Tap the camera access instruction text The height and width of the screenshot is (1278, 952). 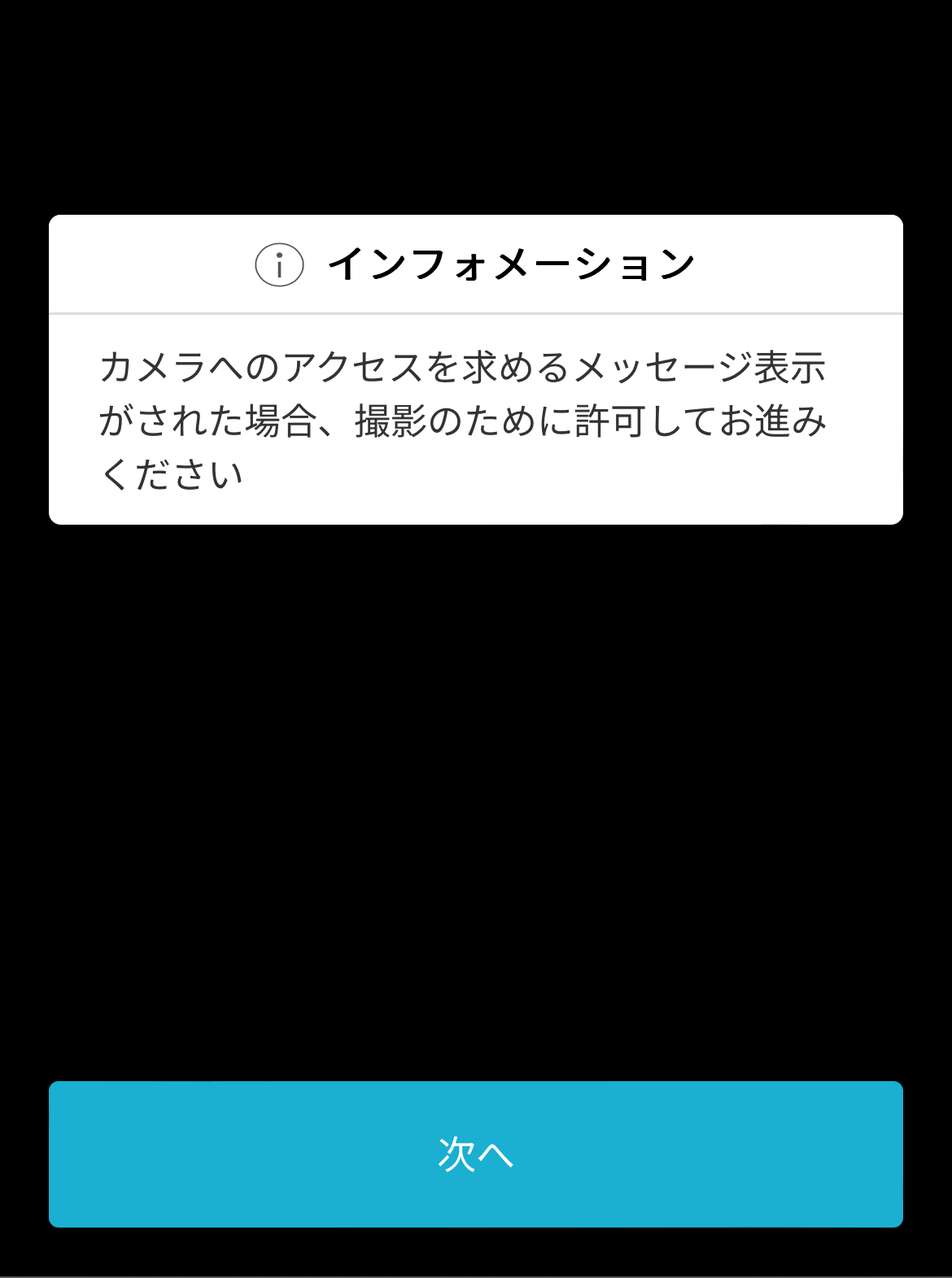(x=464, y=417)
